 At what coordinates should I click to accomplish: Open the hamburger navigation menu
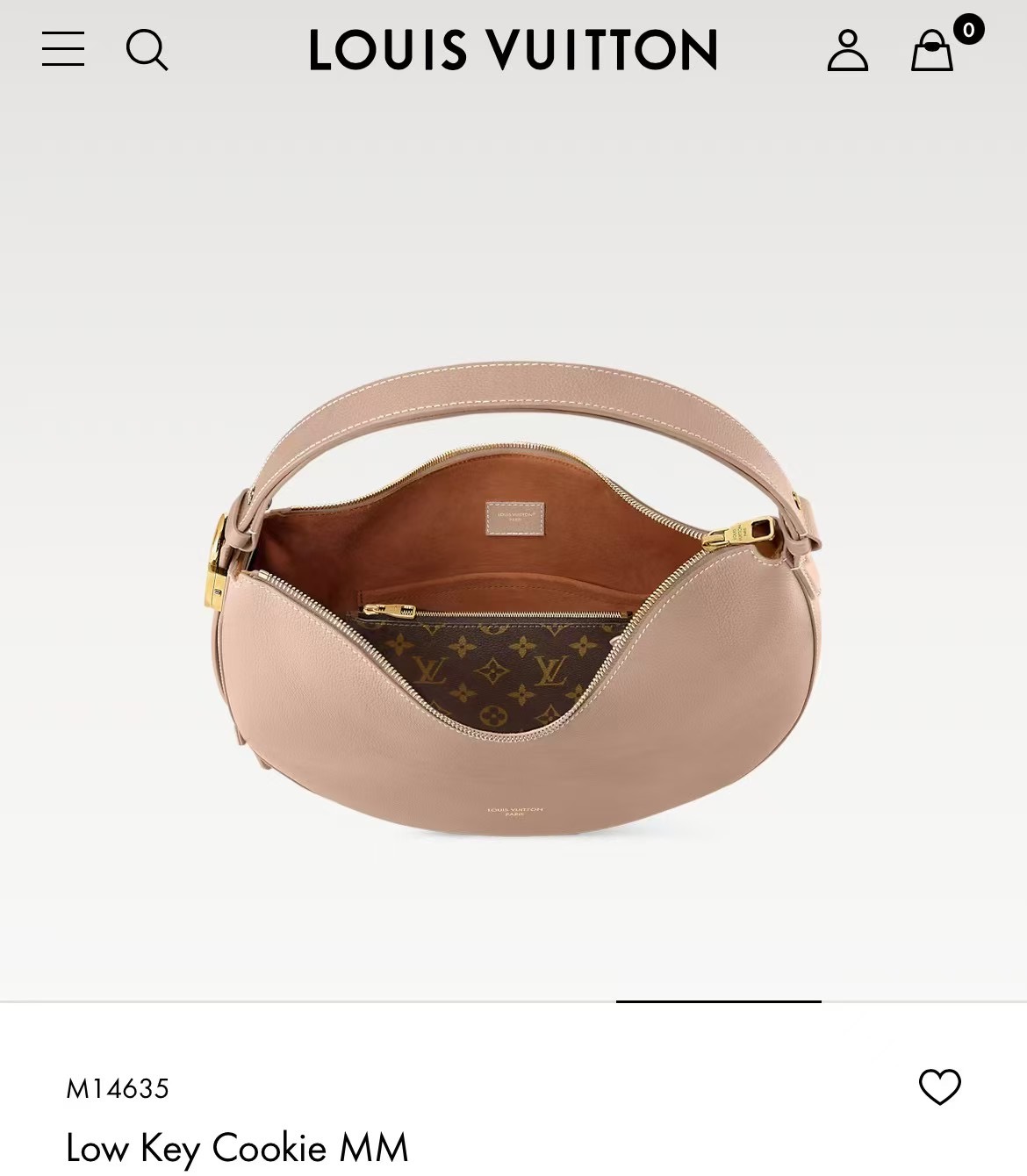tap(63, 49)
